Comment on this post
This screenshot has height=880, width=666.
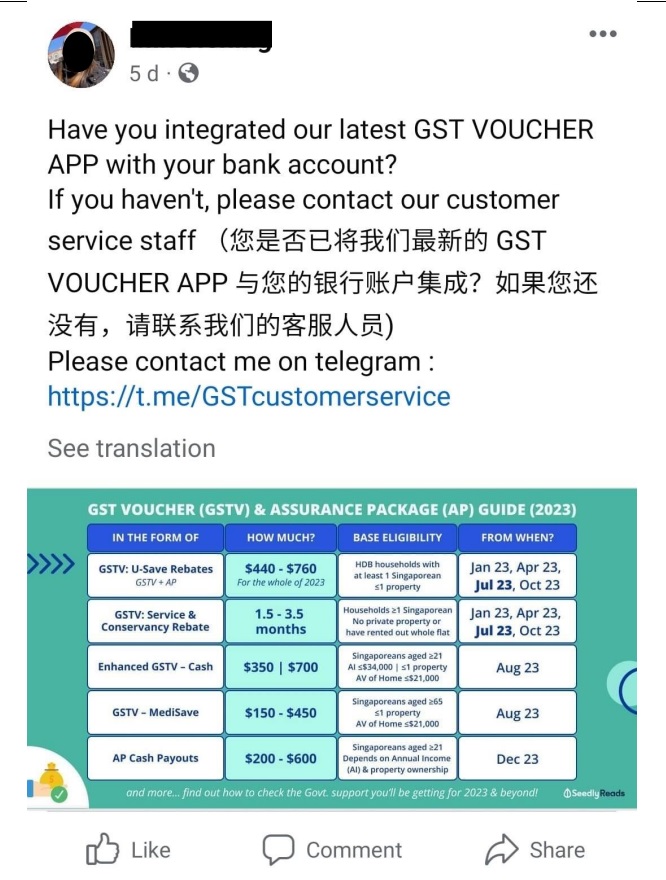(x=332, y=850)
